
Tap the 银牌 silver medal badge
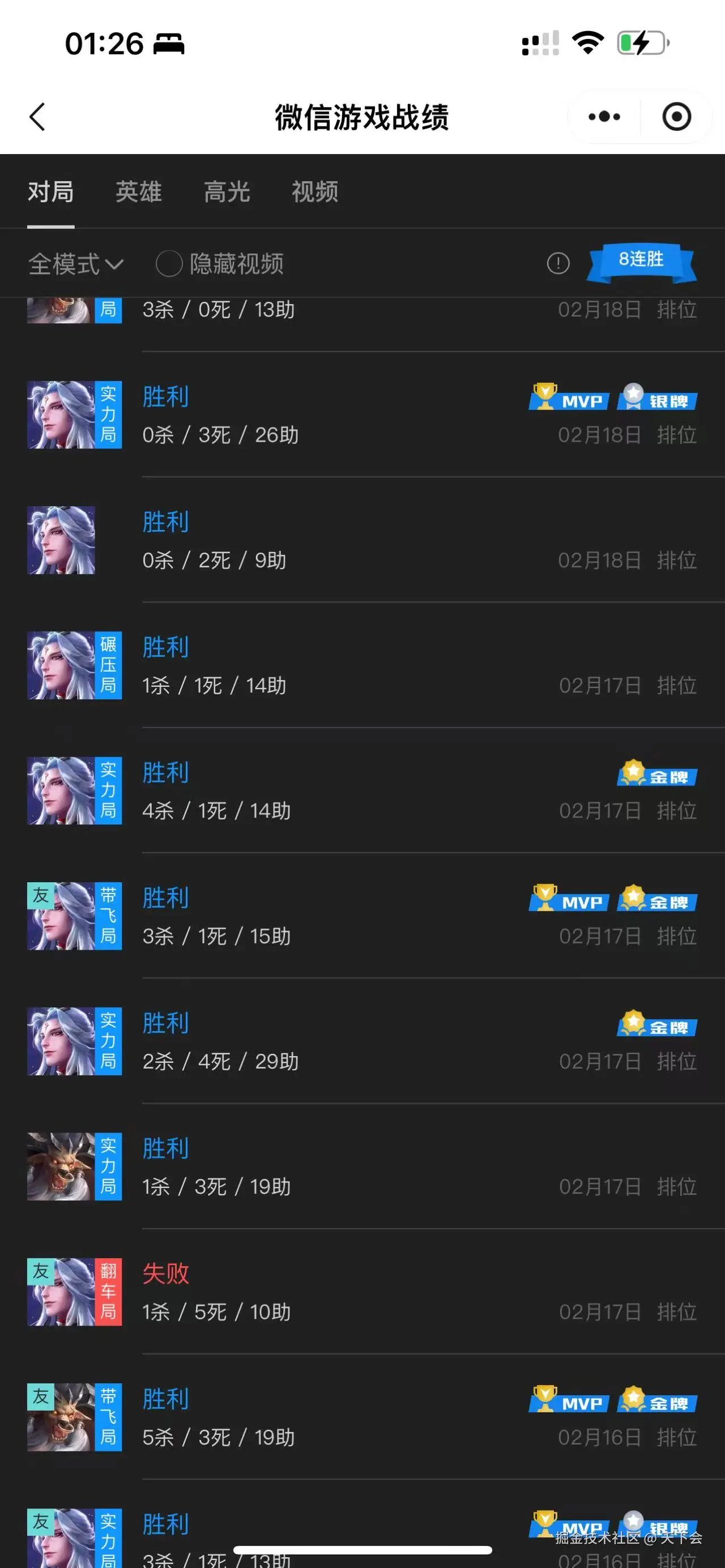pyautogui.click(x=657, y=401)
